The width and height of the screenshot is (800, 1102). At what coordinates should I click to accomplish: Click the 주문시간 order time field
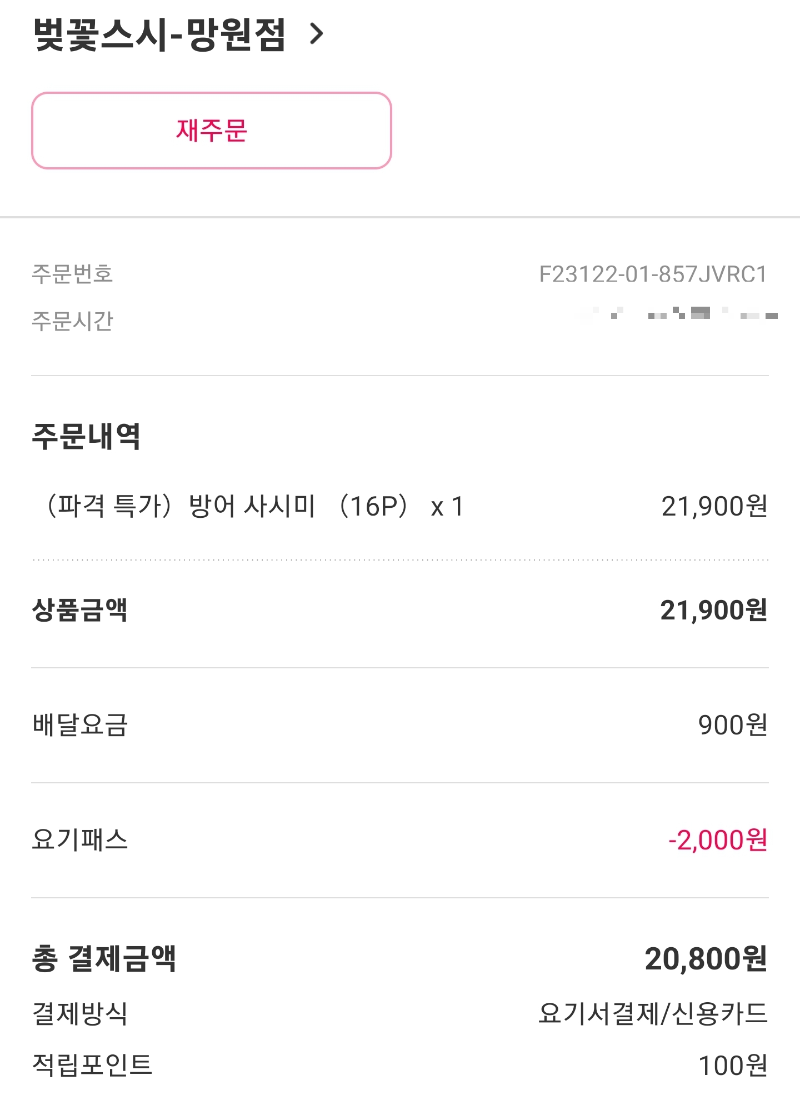[70, 322]
